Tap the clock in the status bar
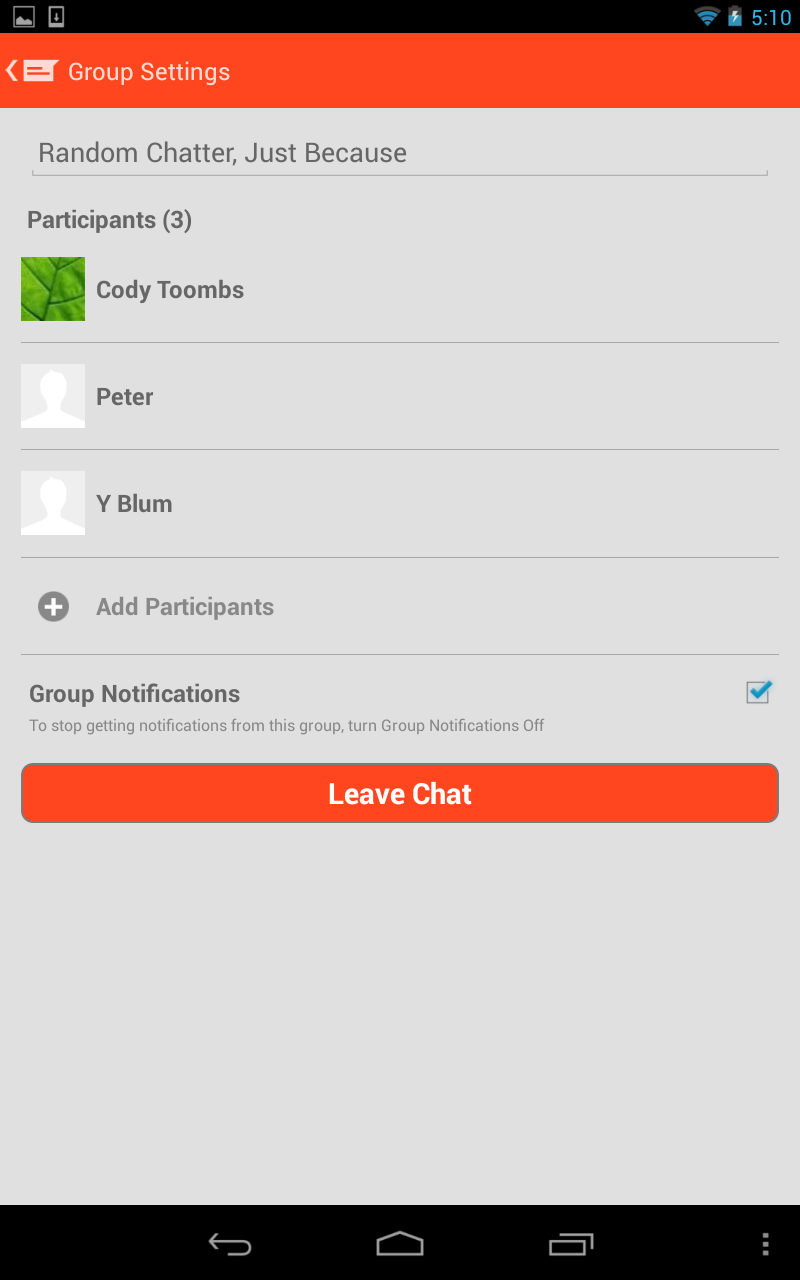The image size is (800, 1280). (773, 15)
